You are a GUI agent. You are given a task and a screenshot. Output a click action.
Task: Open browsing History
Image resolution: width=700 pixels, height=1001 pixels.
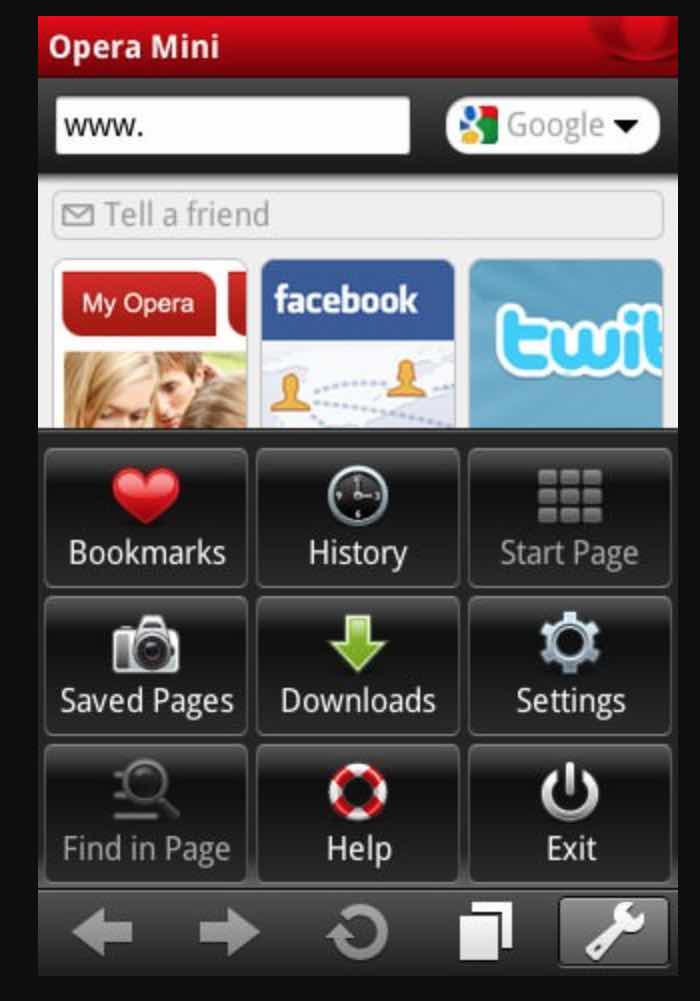357,518
